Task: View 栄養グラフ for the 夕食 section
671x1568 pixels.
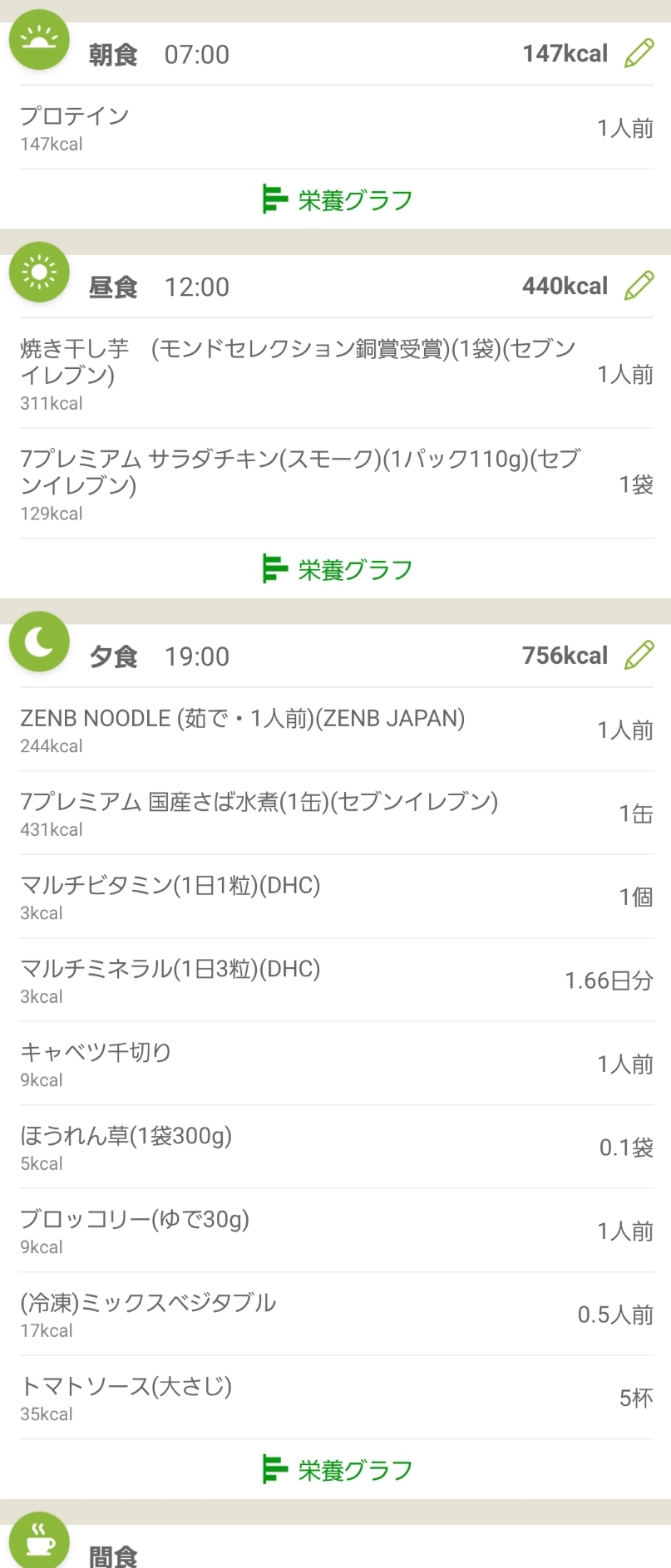Action: [337, 1470]
